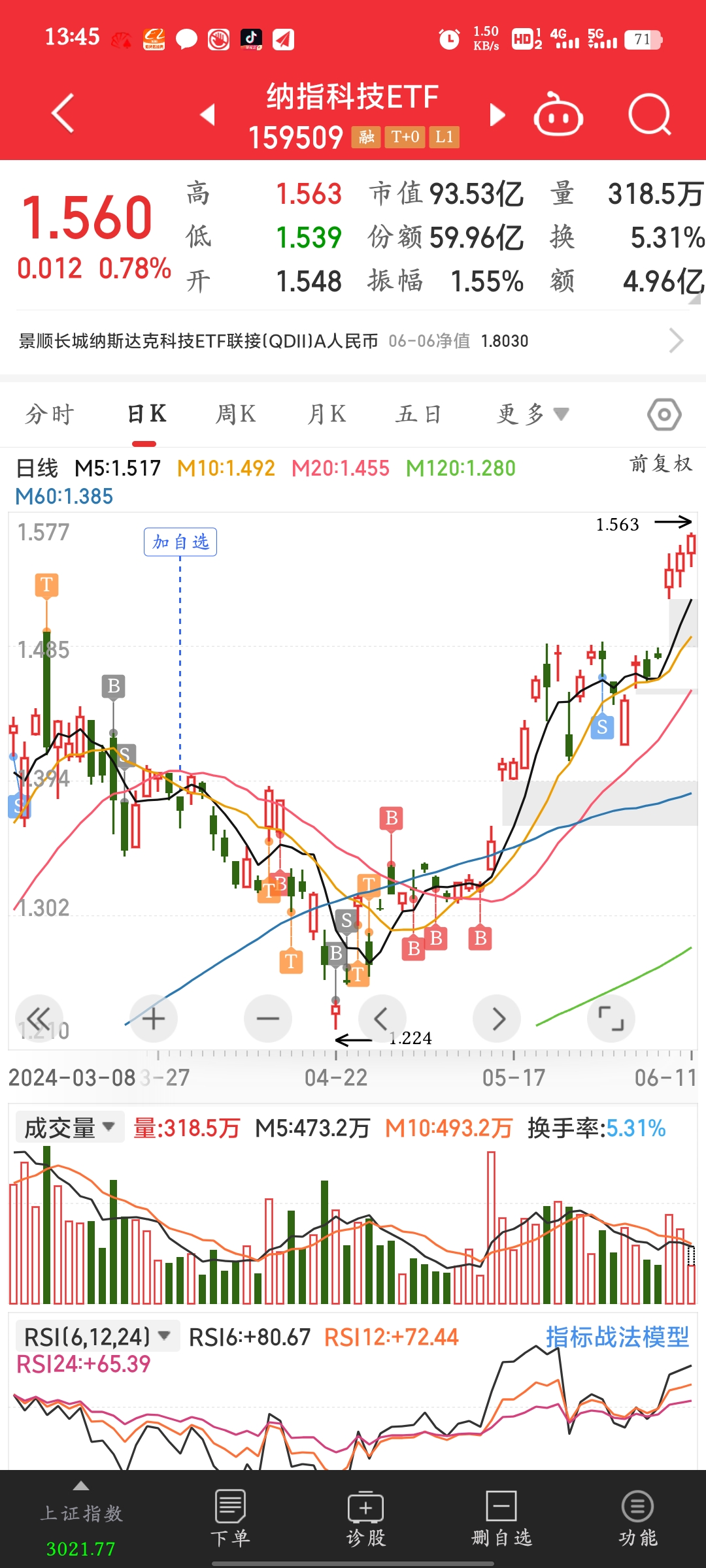Tap the back arrow to leave stock page
This screenshot has height=1568, width=706.
[x=62, y=112]
